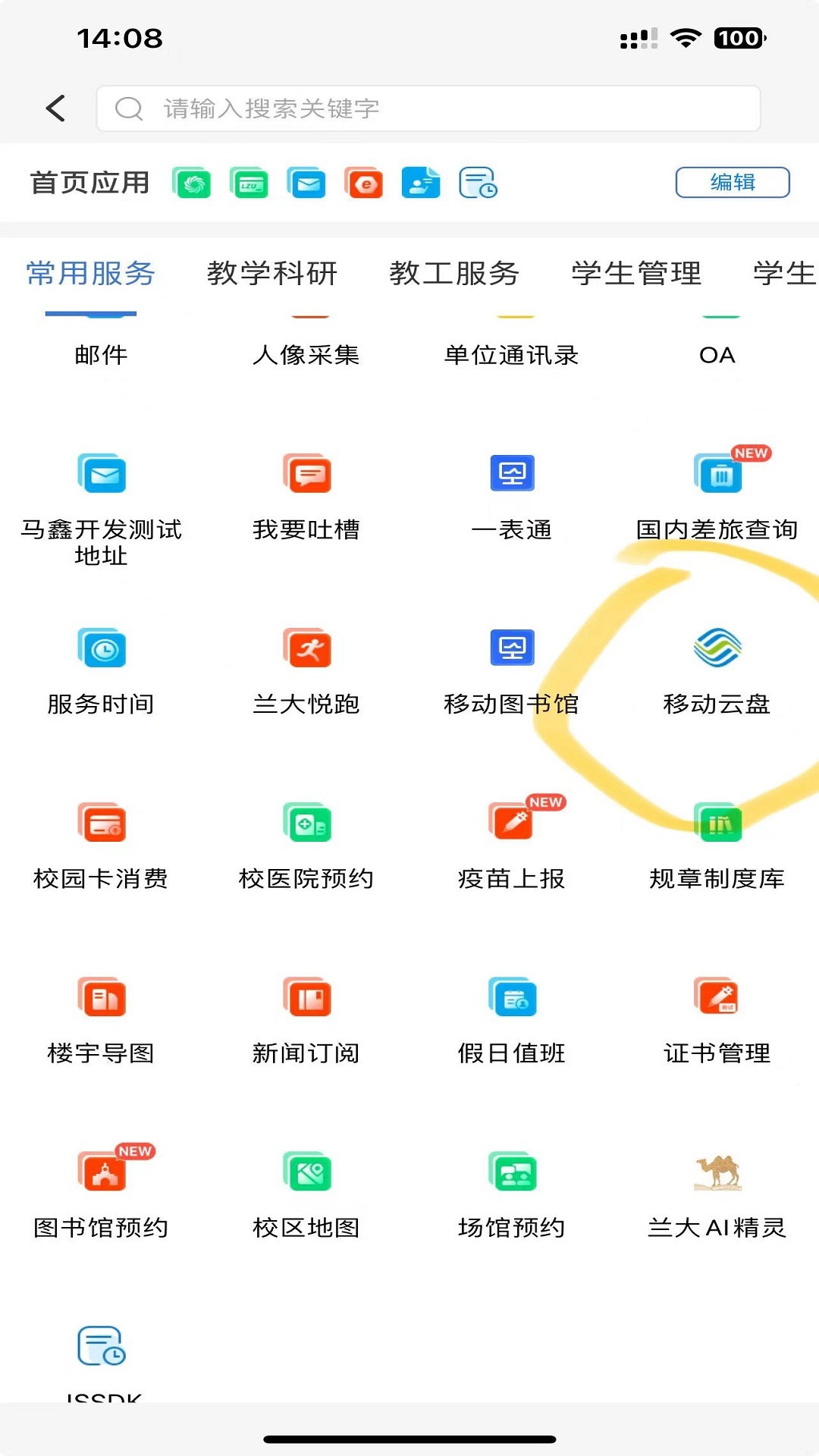Open 兰大悦跑
819x1456 pixels.
tap(306, 671)
